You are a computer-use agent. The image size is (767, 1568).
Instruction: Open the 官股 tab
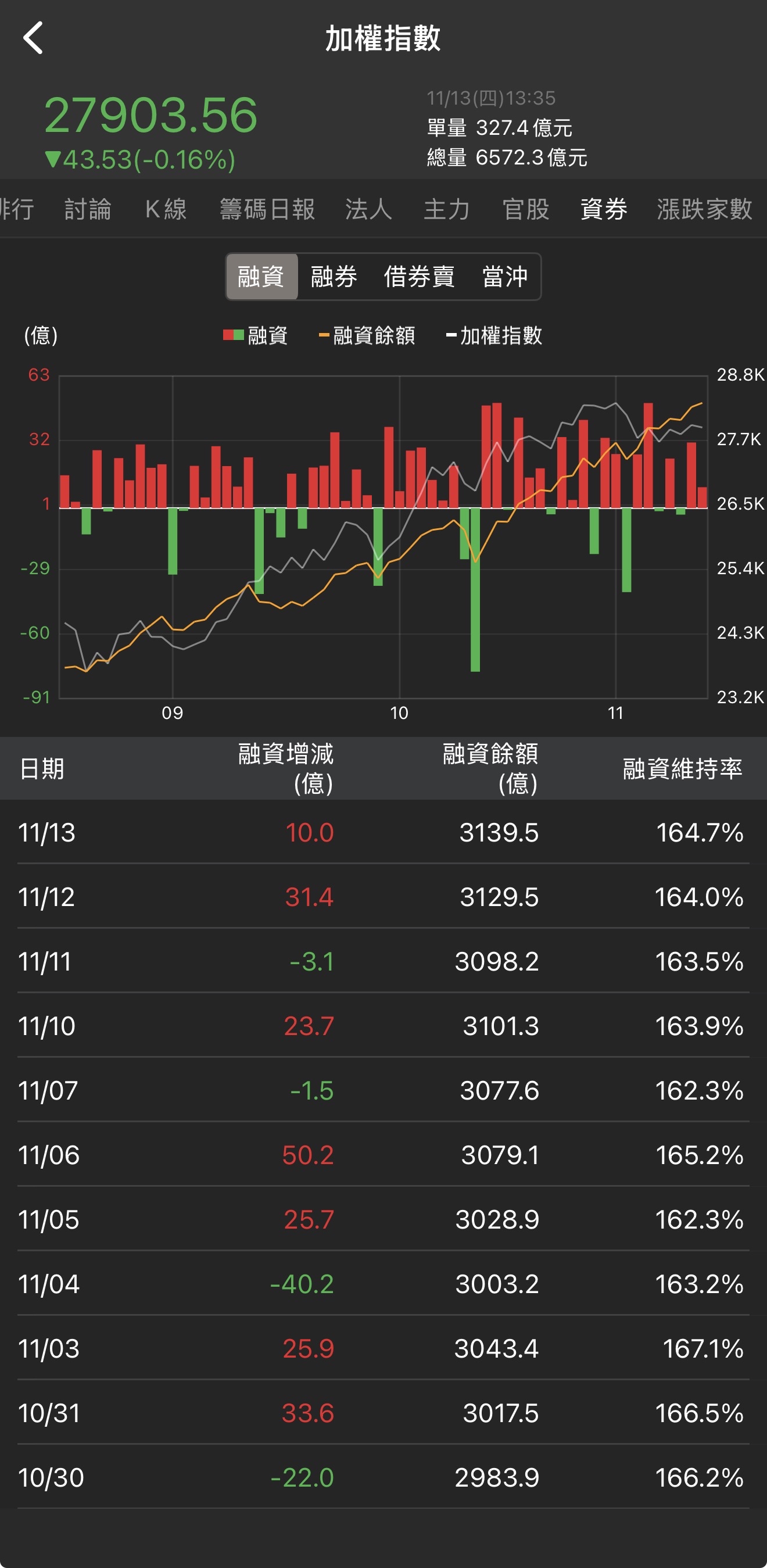[x=525, y=209]
